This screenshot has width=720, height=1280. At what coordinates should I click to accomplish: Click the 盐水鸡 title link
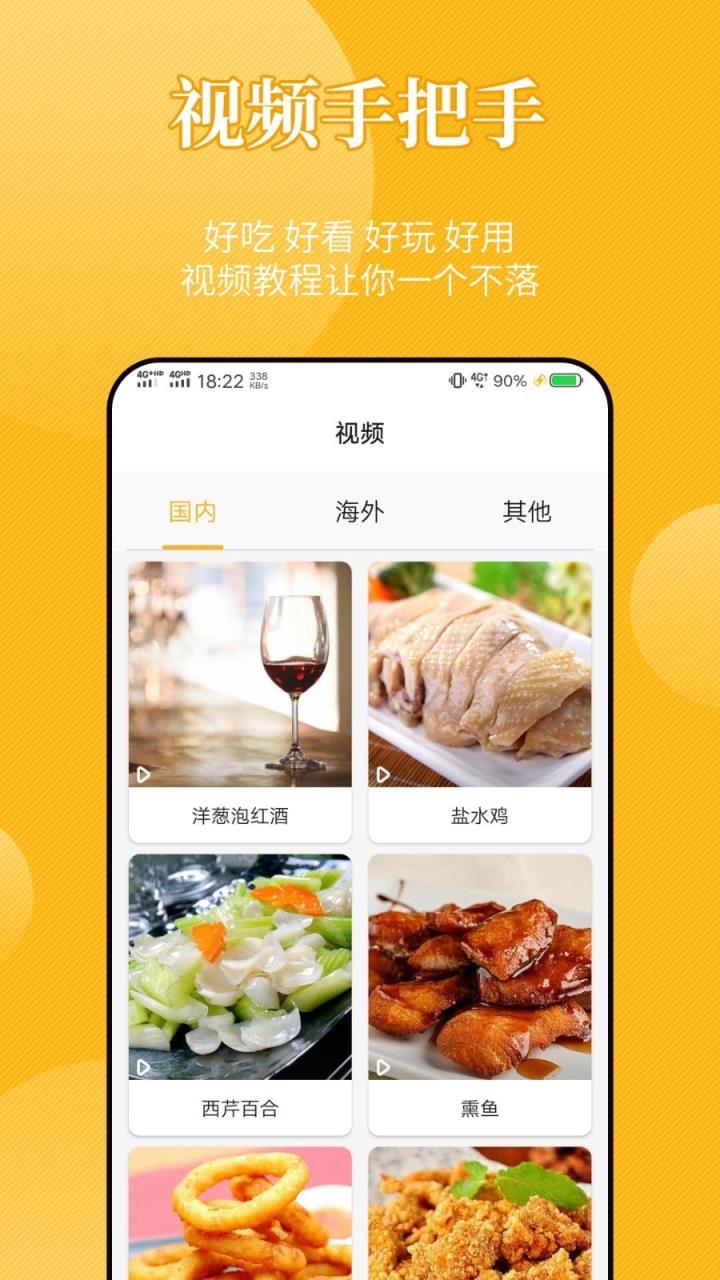tap(482, 815)
